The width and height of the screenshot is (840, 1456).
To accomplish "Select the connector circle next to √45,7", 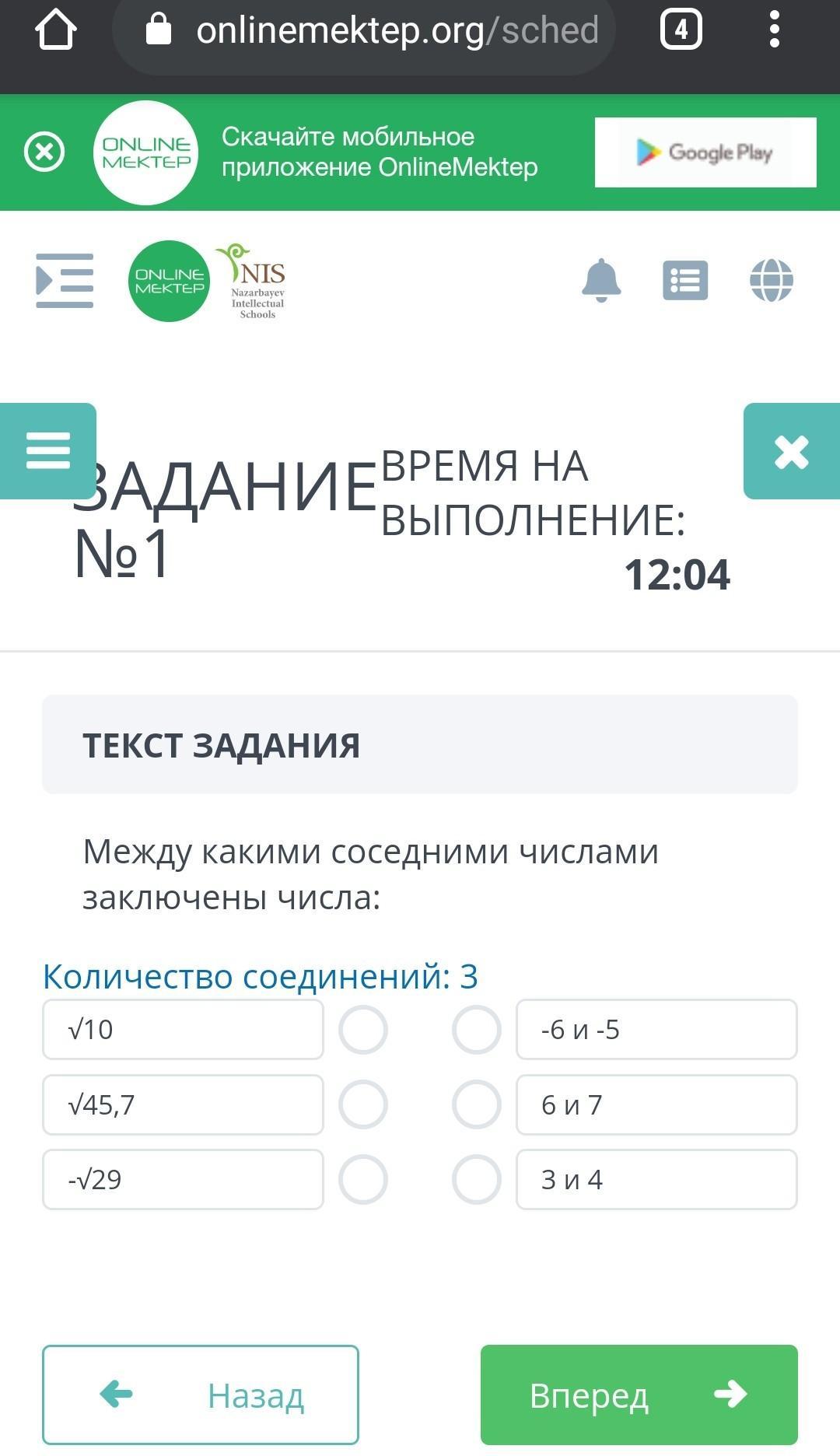I will (x=363, y=1104).
